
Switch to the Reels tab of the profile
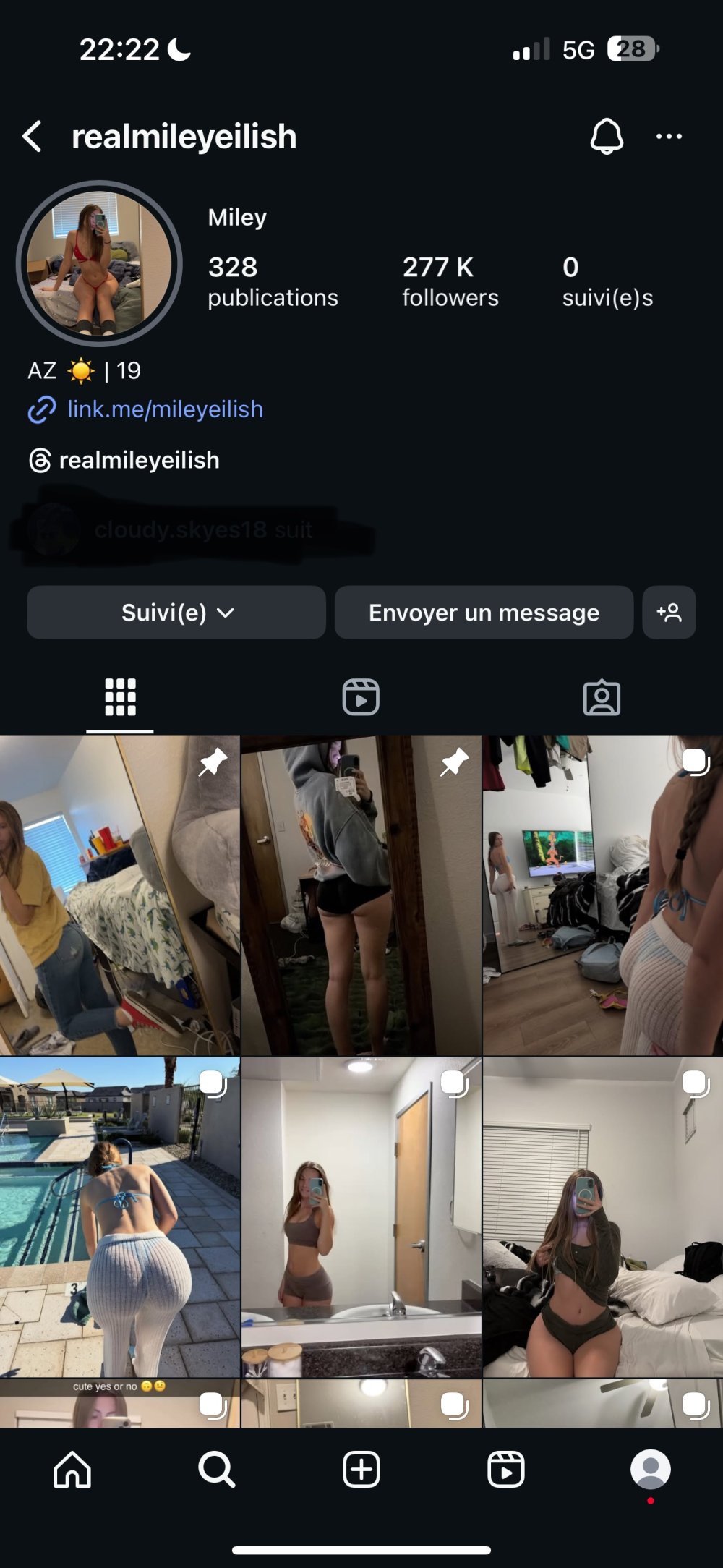tap(361, 697)
